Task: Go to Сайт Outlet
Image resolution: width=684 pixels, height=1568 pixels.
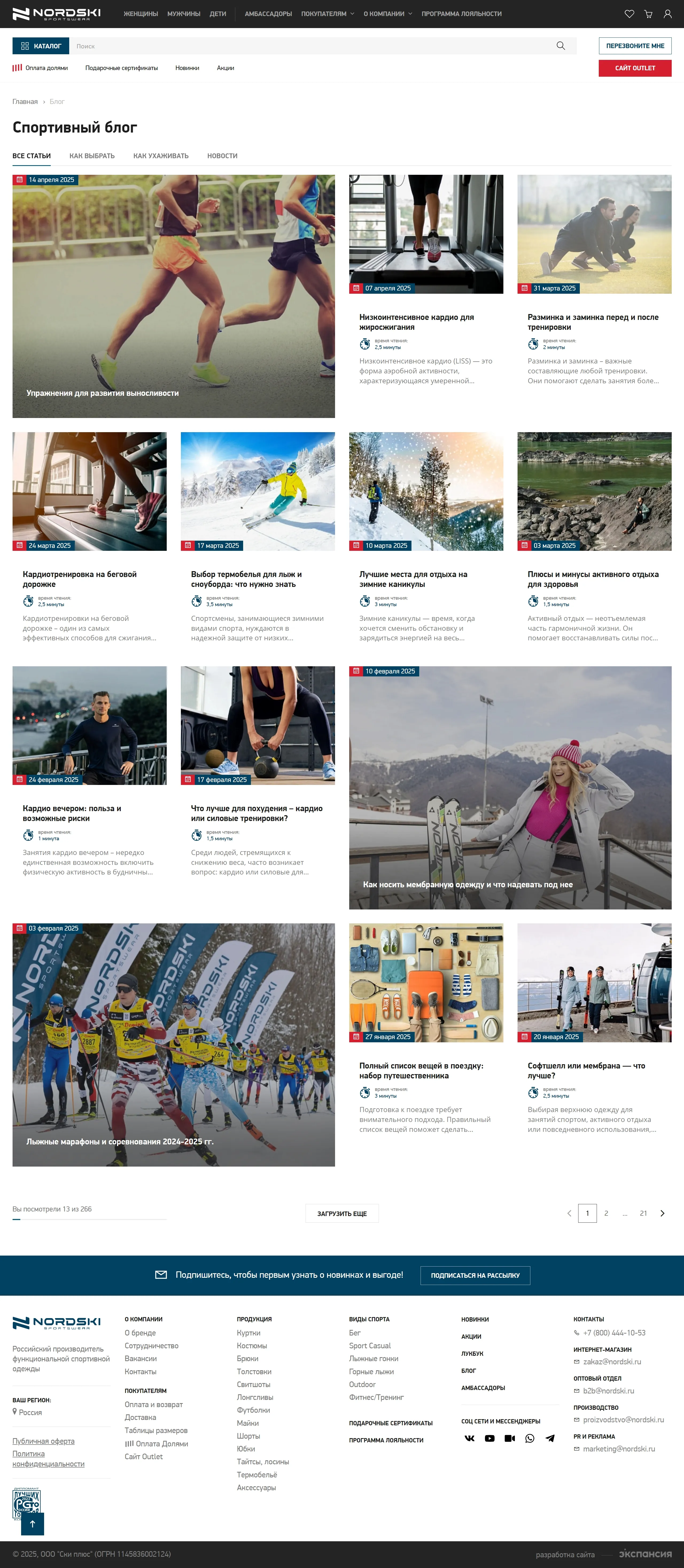Action: 635,68
